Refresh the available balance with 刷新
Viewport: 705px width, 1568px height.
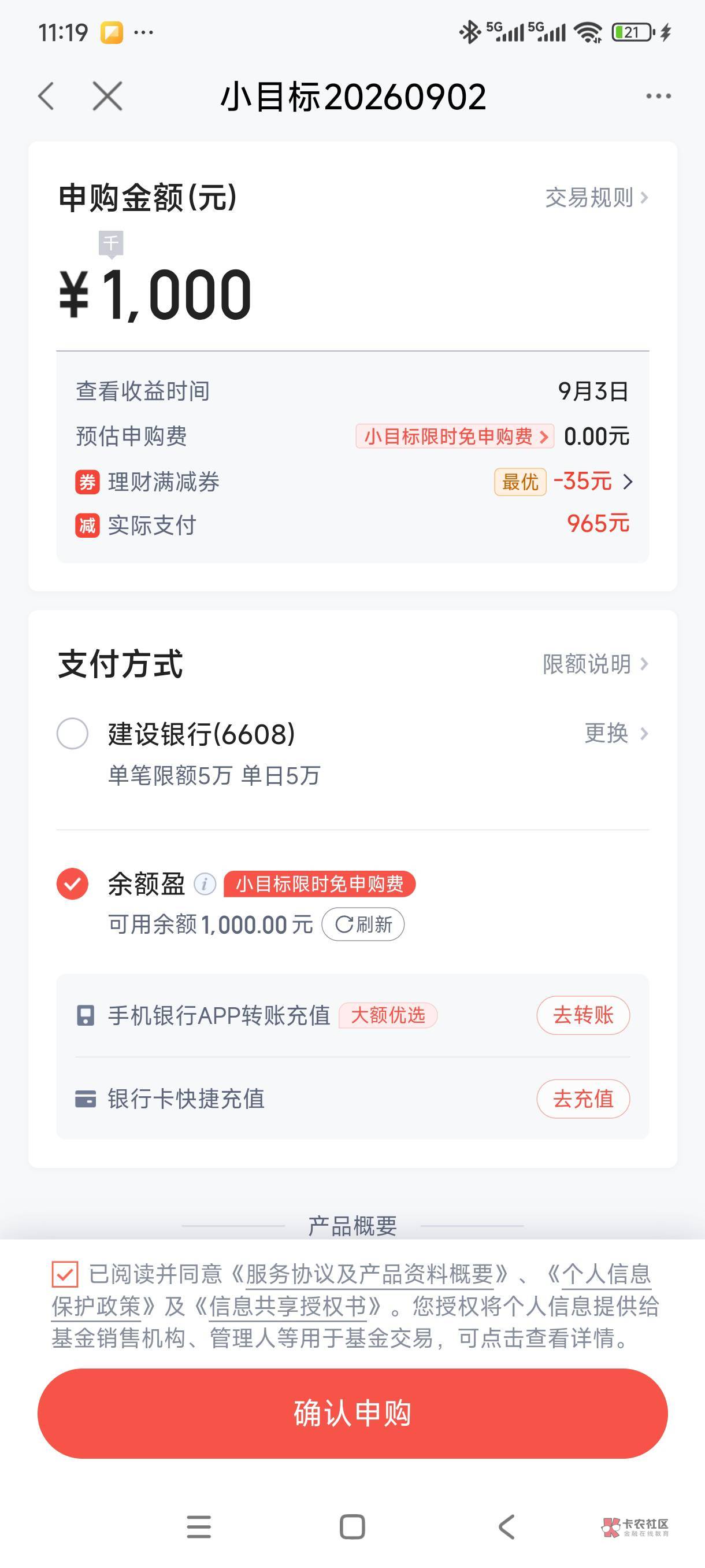coord(363,924)
